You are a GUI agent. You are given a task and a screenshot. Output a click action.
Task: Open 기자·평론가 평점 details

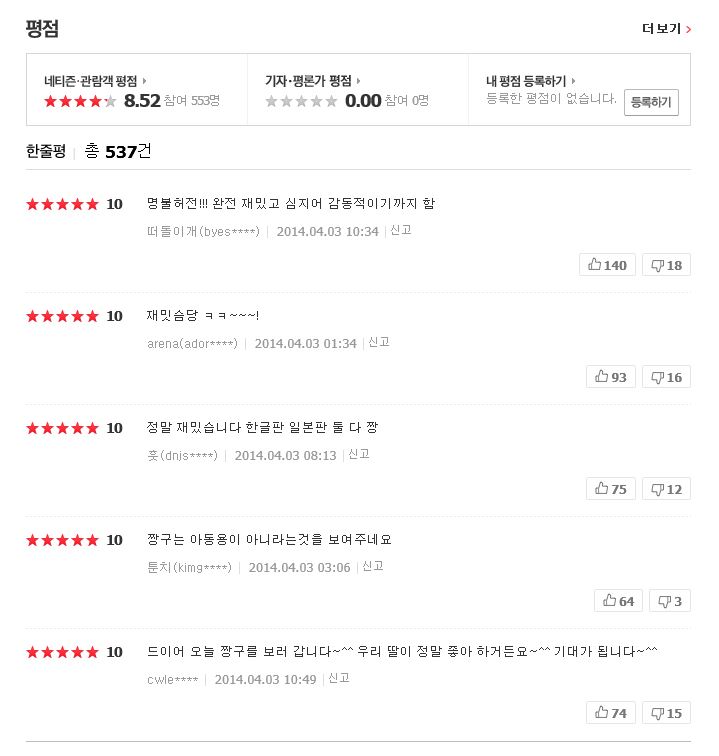pyautogui.click(x=312, y=81)
